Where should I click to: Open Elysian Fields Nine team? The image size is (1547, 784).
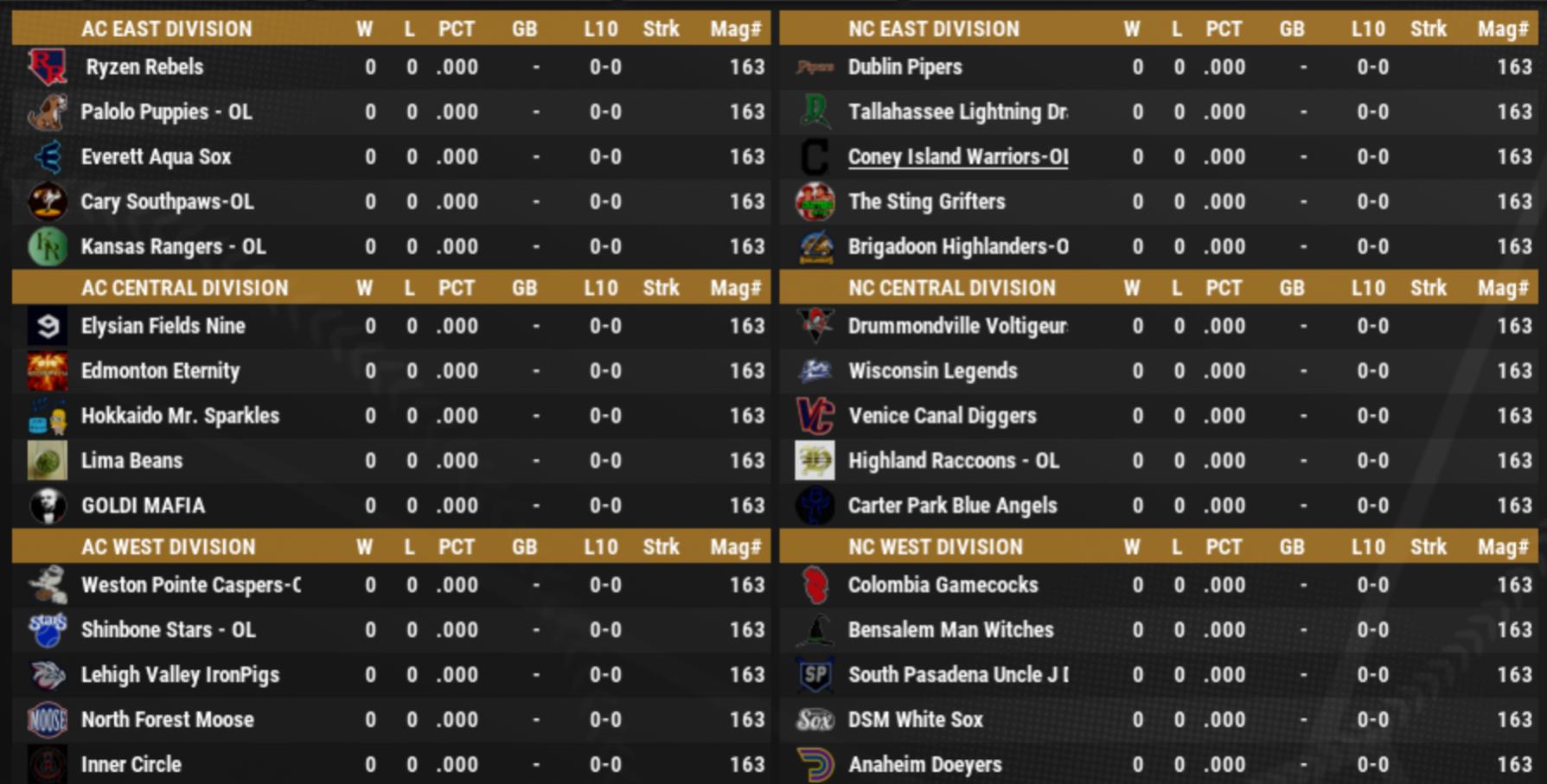(163, 326)
